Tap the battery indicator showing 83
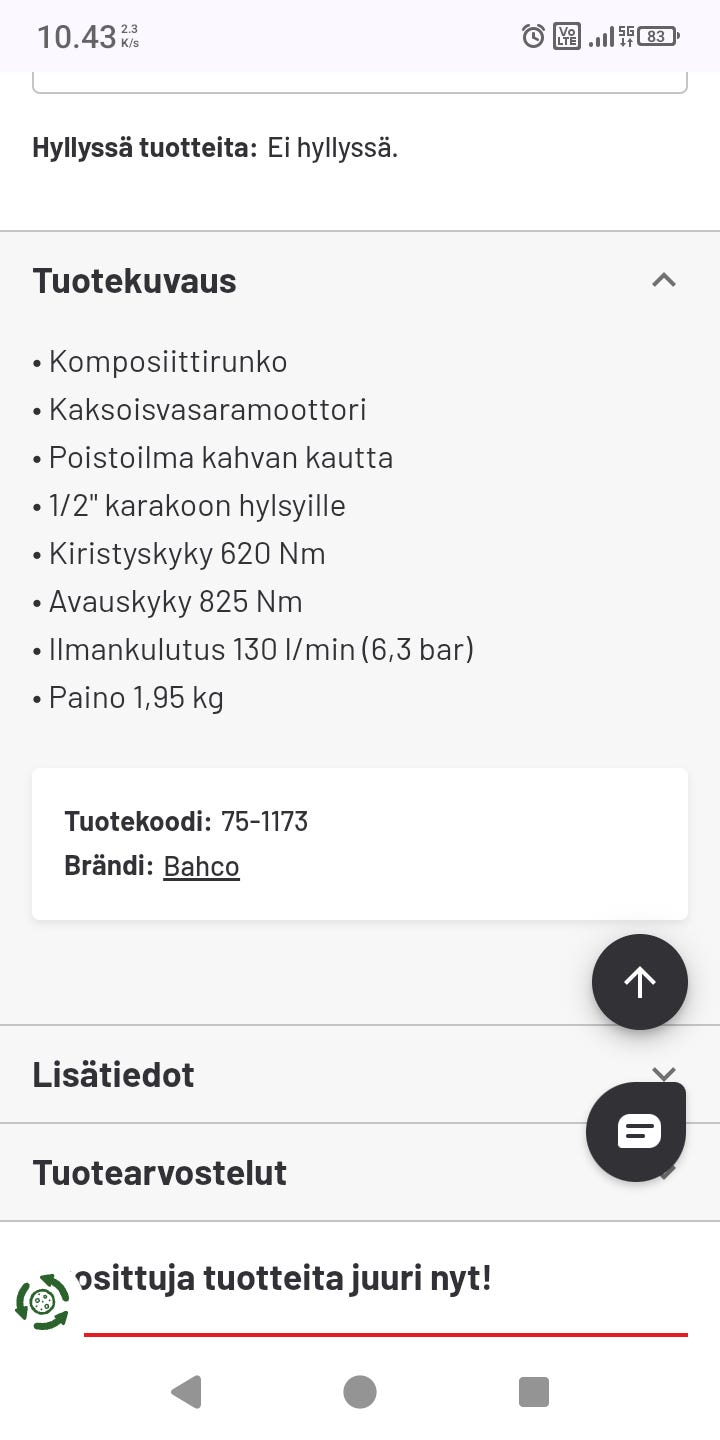This screenshot has height=1440, width=720. click(x=655, y=36)
